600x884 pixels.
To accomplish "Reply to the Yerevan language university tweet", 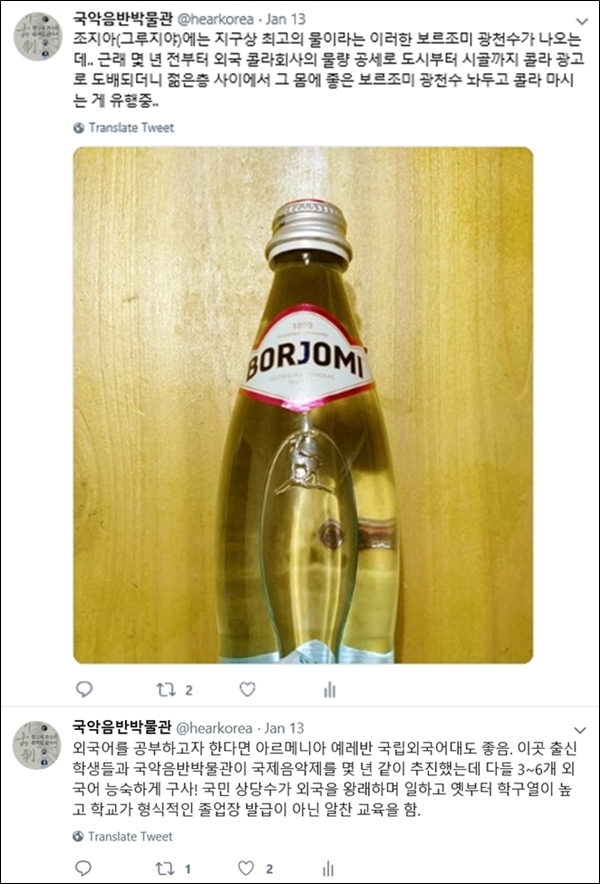I will [84, 869].
